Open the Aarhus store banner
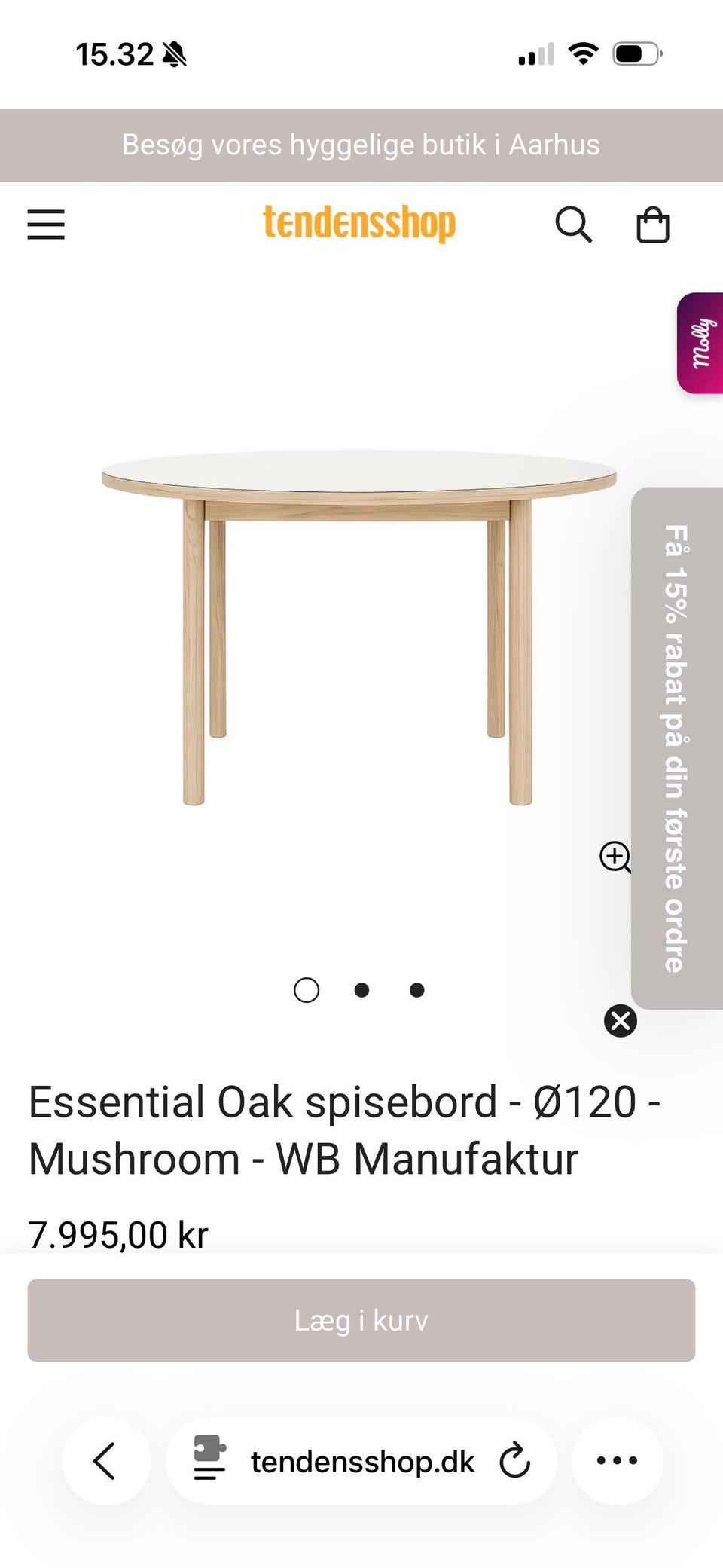 click(x=361, y=145)
